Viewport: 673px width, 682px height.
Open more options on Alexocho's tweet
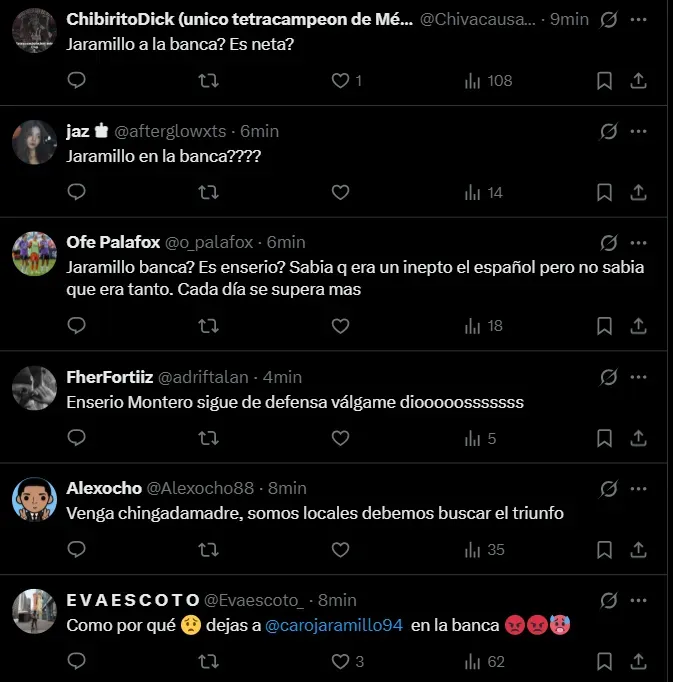640,488
